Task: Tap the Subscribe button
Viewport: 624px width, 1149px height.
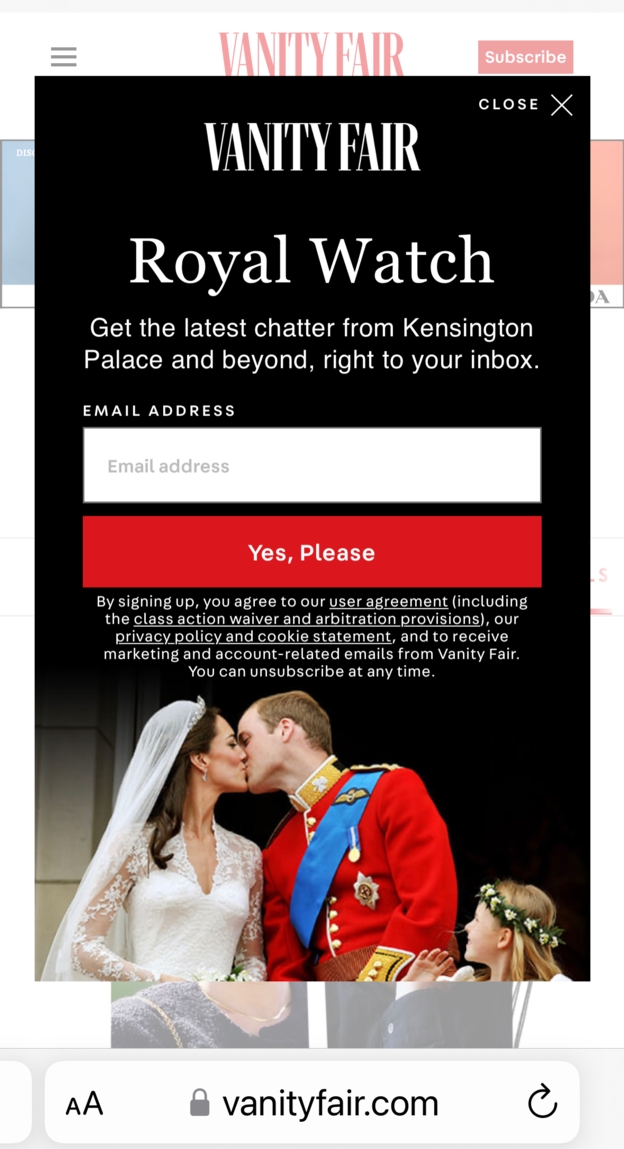Action: 525,57
